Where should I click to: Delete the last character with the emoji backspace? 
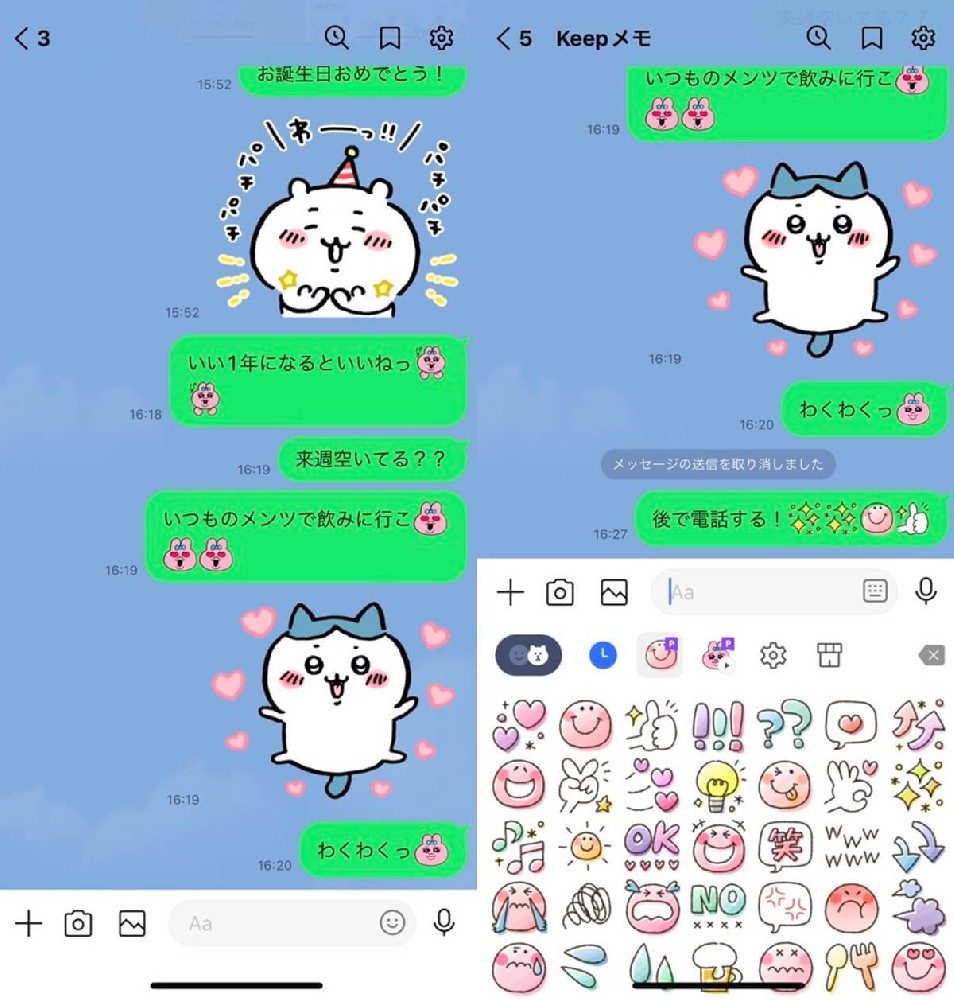(931, 655)
